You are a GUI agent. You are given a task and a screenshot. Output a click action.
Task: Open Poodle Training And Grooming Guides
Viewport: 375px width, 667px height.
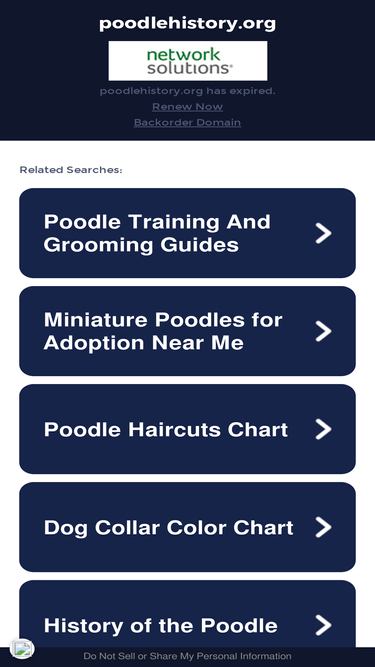click(188, 233)
